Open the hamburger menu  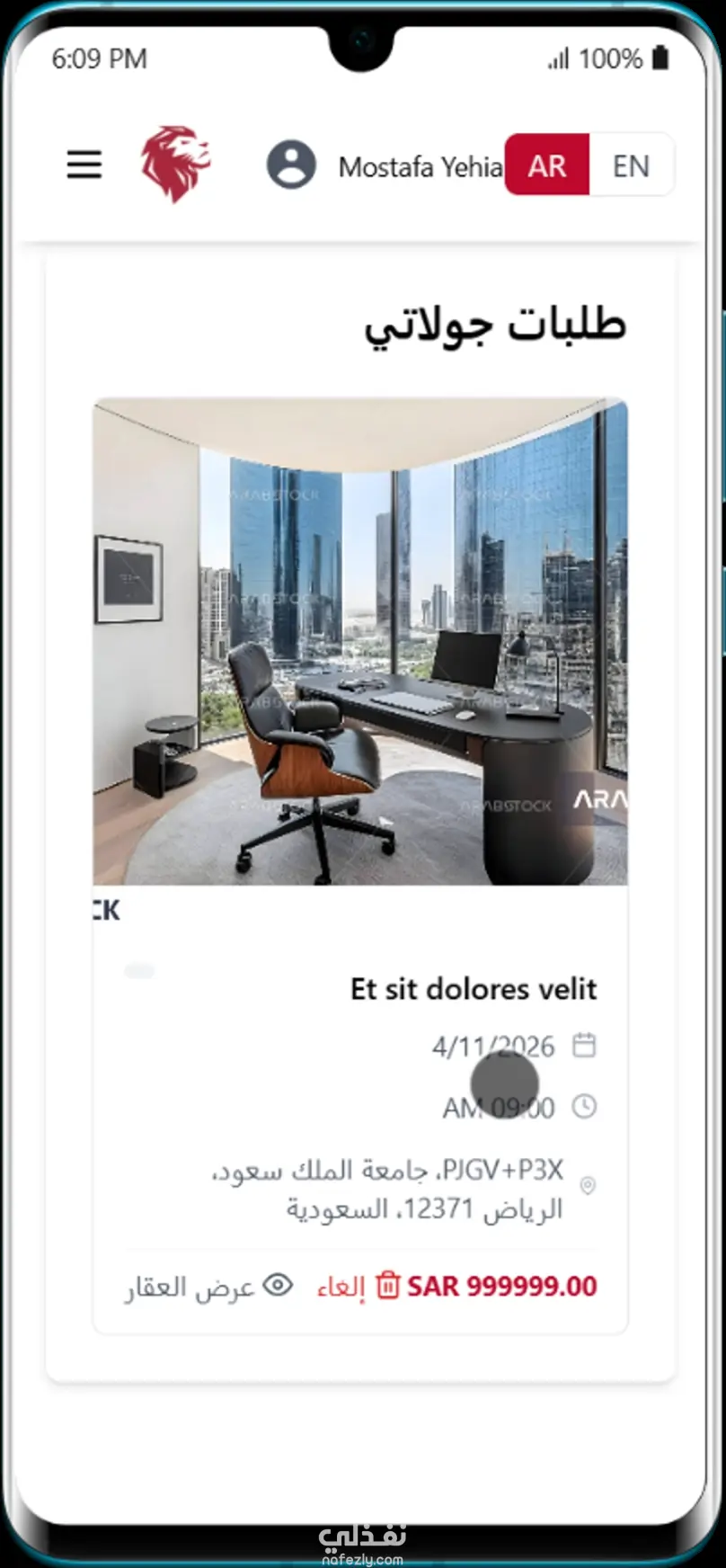coord(84,165)
